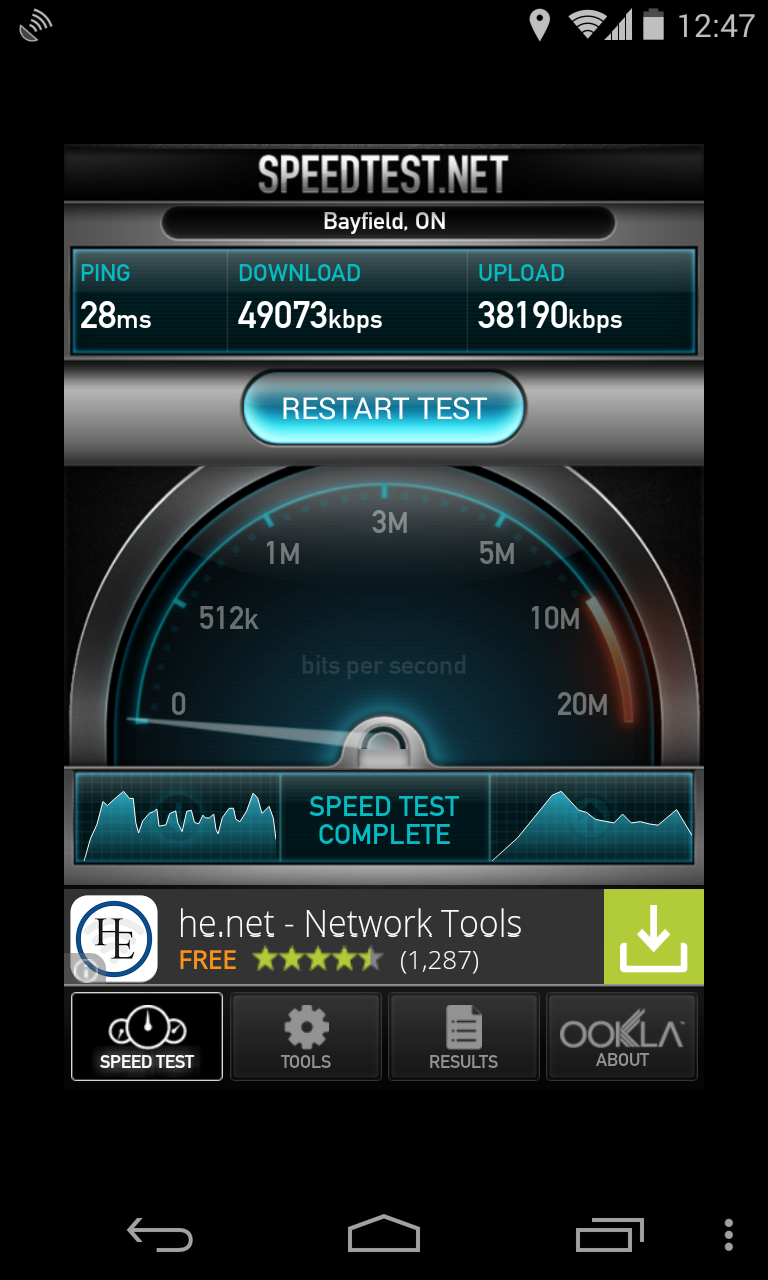Open the Ookla About tab
Viewport: 768px width, 1280px height.
coord(622,1036)
